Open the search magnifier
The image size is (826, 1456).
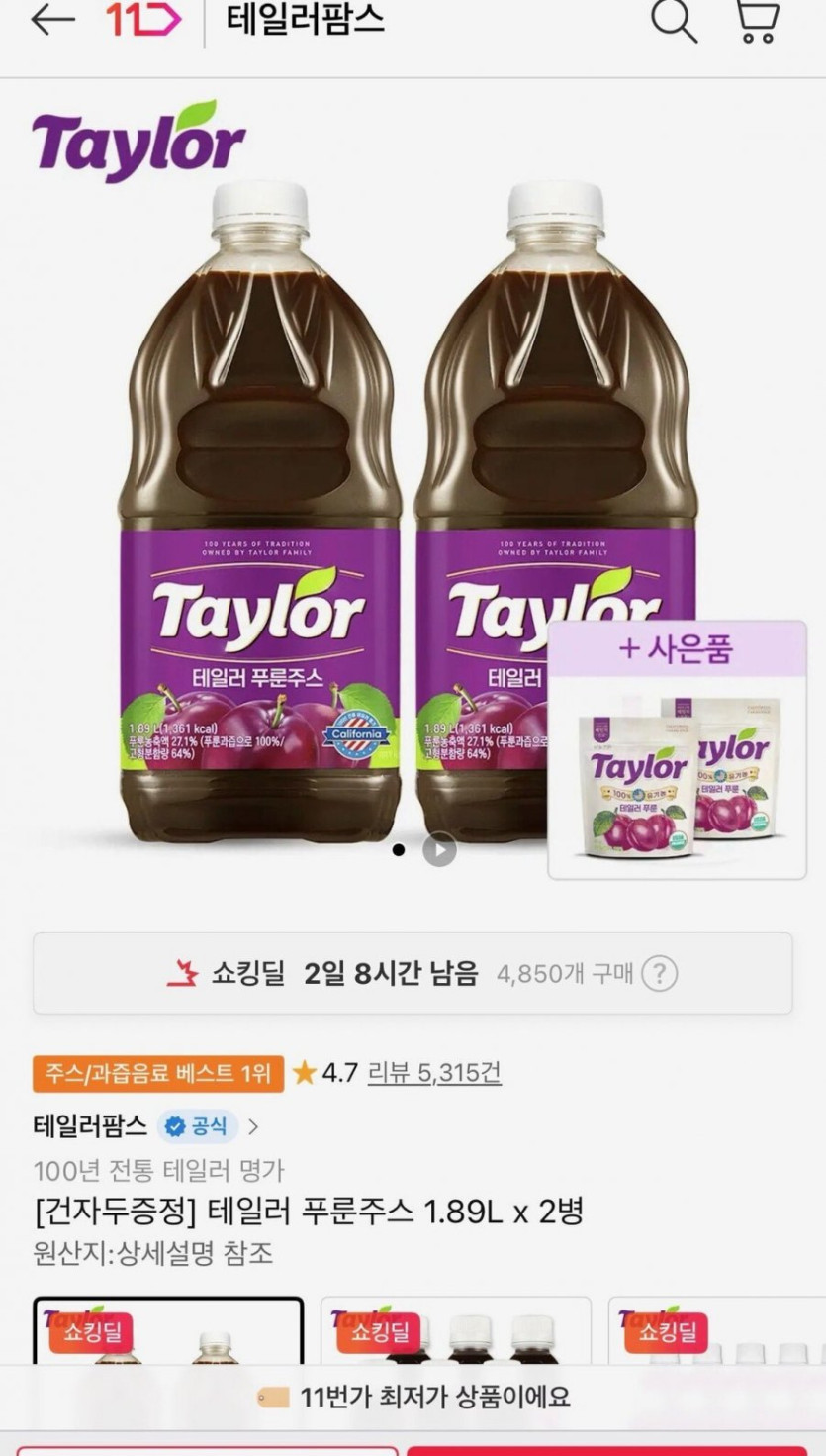(674, 22)
